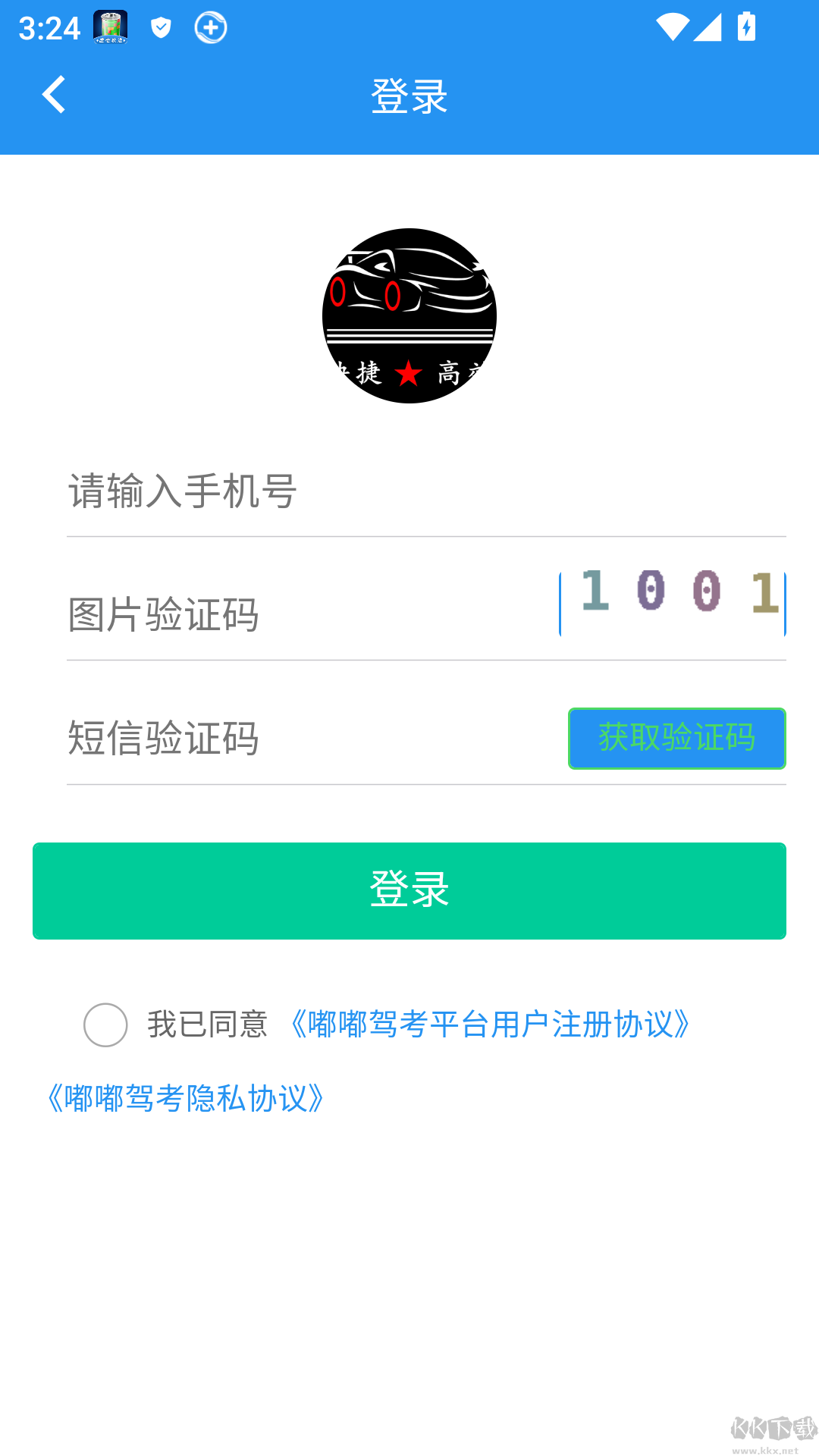Open the 登录 screen header area

click(x=409, y=96)
